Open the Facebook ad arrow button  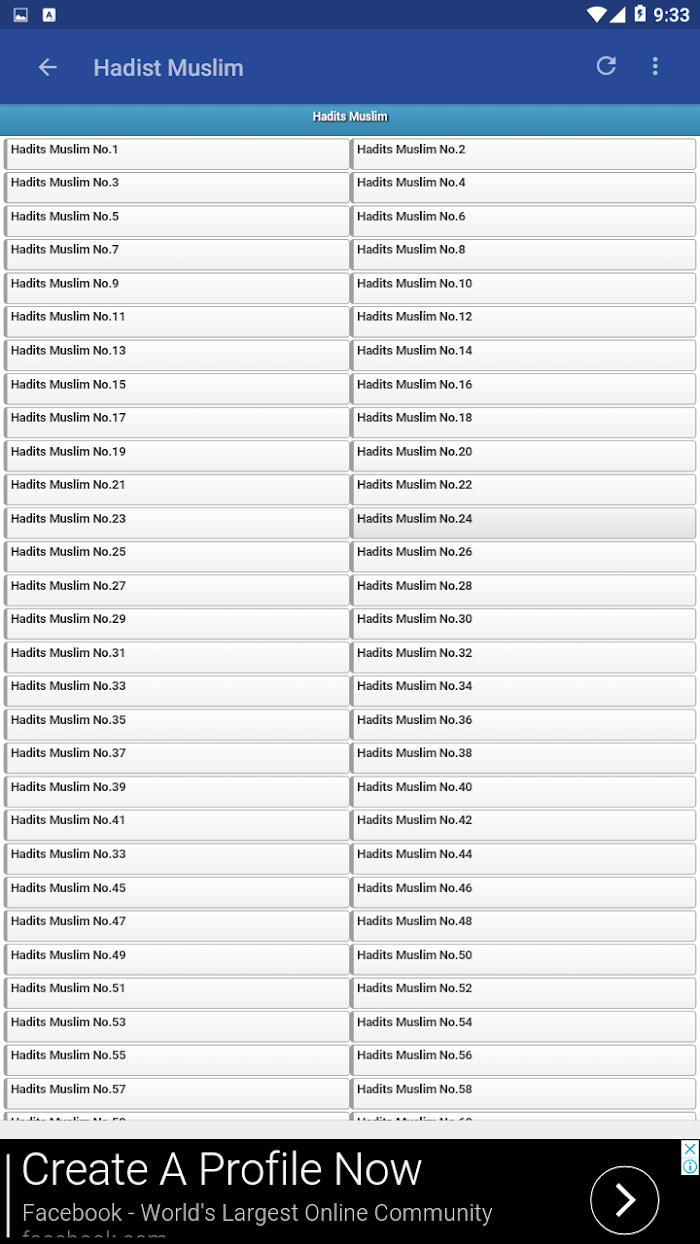coord(625,1199)
